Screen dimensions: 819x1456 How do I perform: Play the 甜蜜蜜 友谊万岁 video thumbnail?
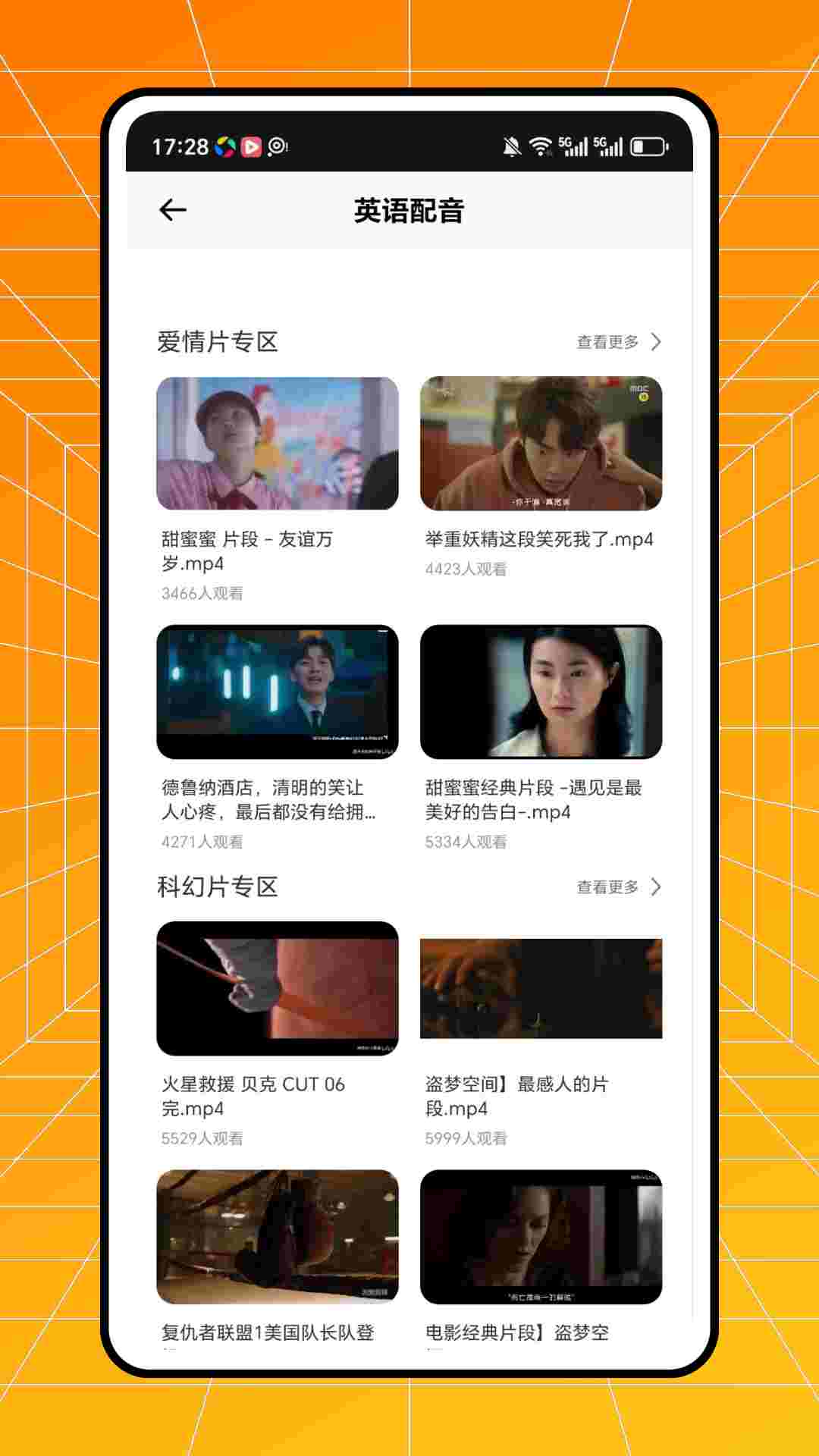pos(277,444)
